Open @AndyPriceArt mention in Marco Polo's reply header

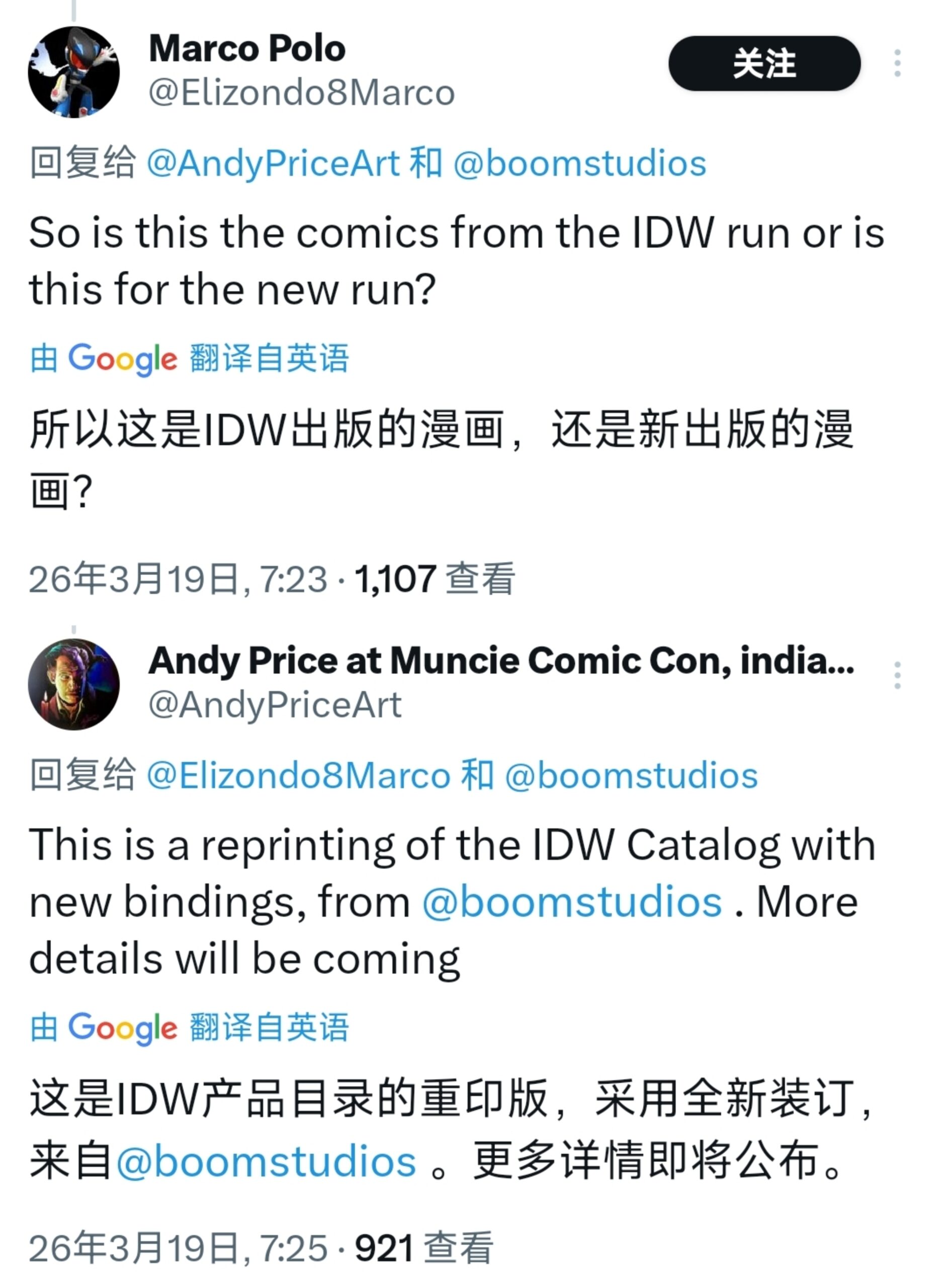273,164
